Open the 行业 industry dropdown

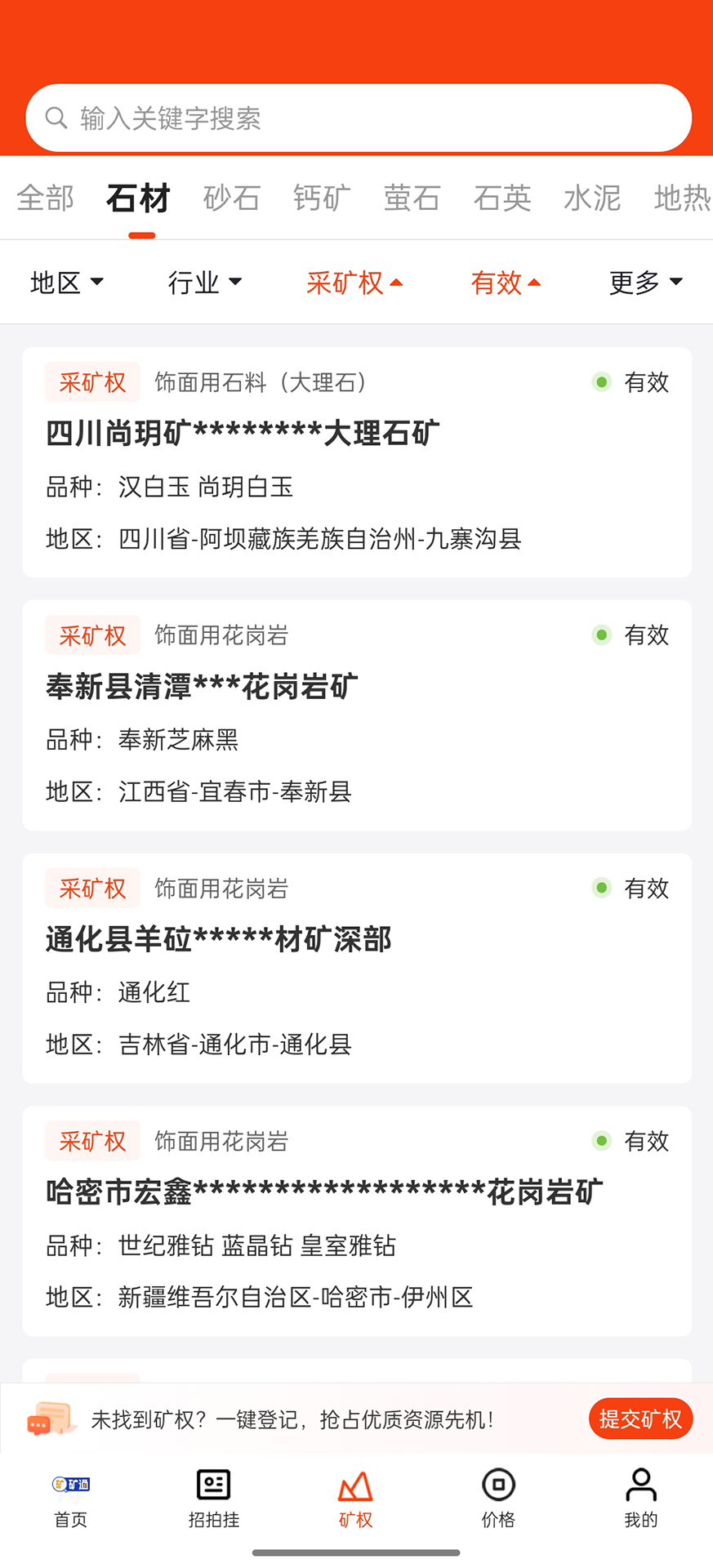coord(204,282)
